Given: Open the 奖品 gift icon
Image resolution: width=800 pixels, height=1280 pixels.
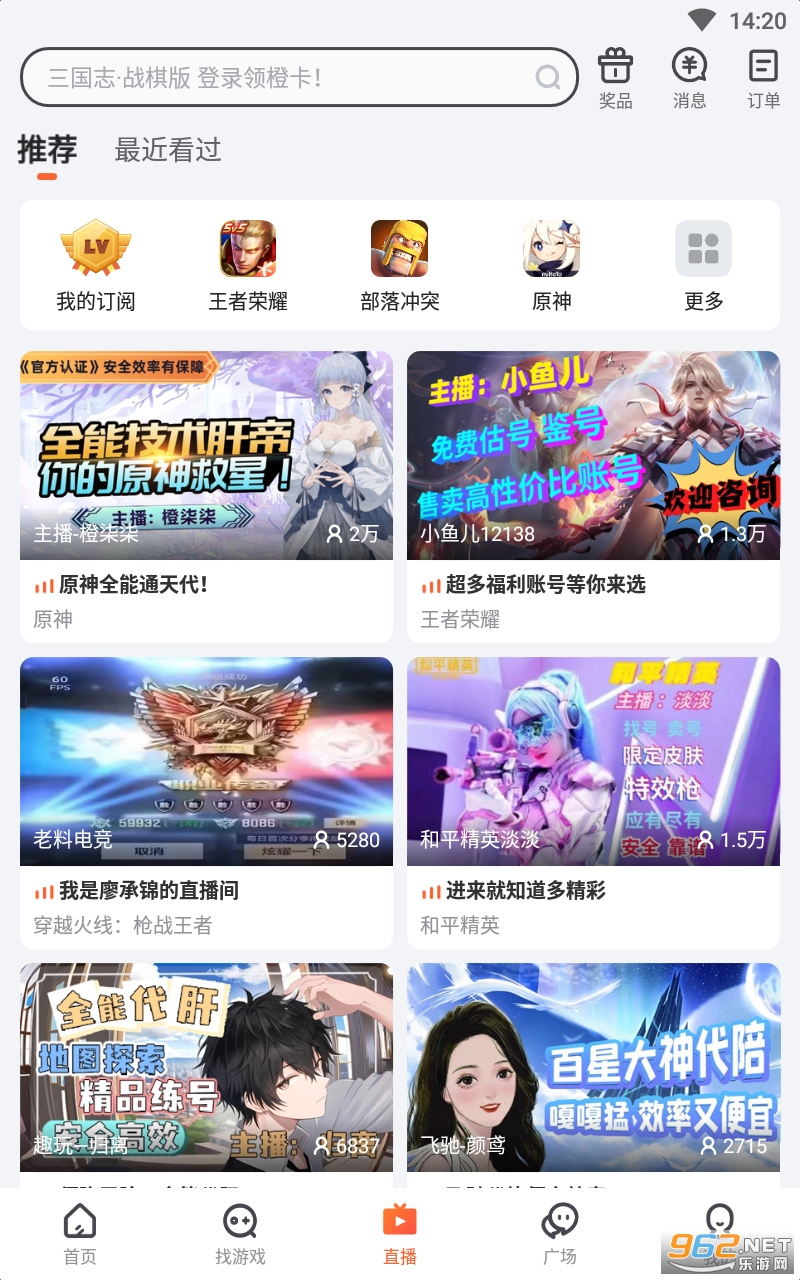Looking at the screenshot, I should pyautogui.click(x=615, y=77).
